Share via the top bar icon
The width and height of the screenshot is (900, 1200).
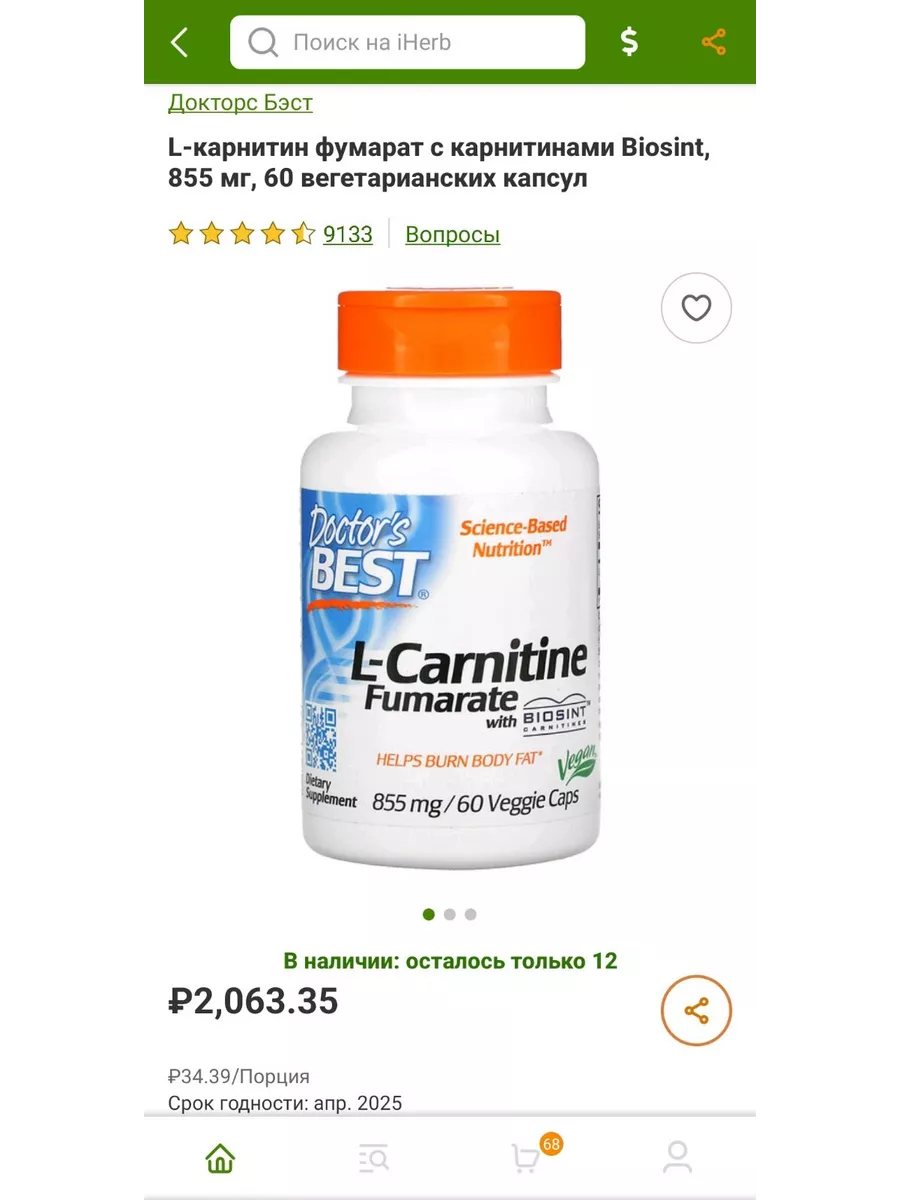pyautogui.click(x=713, y=42)
